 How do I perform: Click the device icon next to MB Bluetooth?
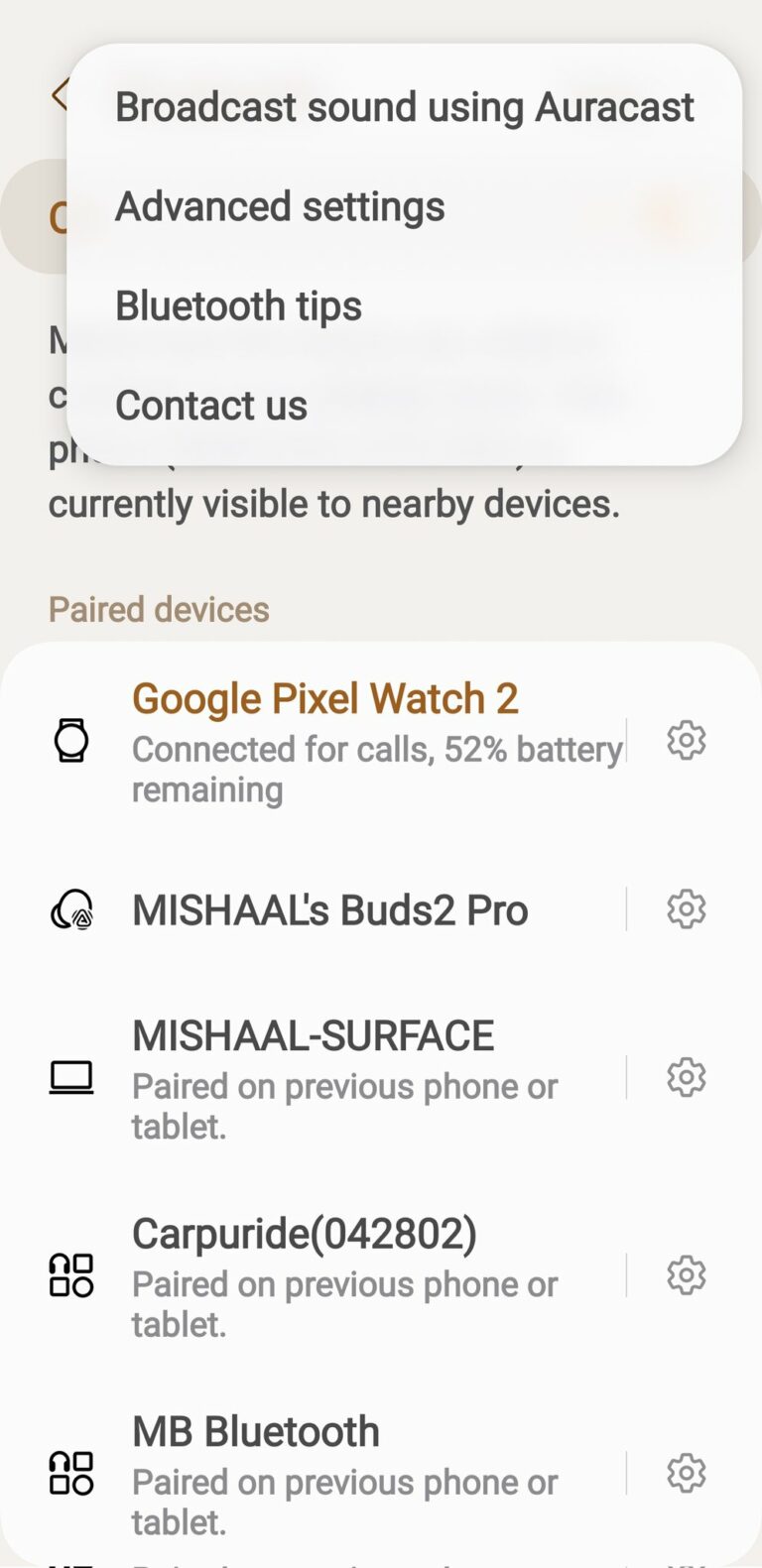(70, 1473)
